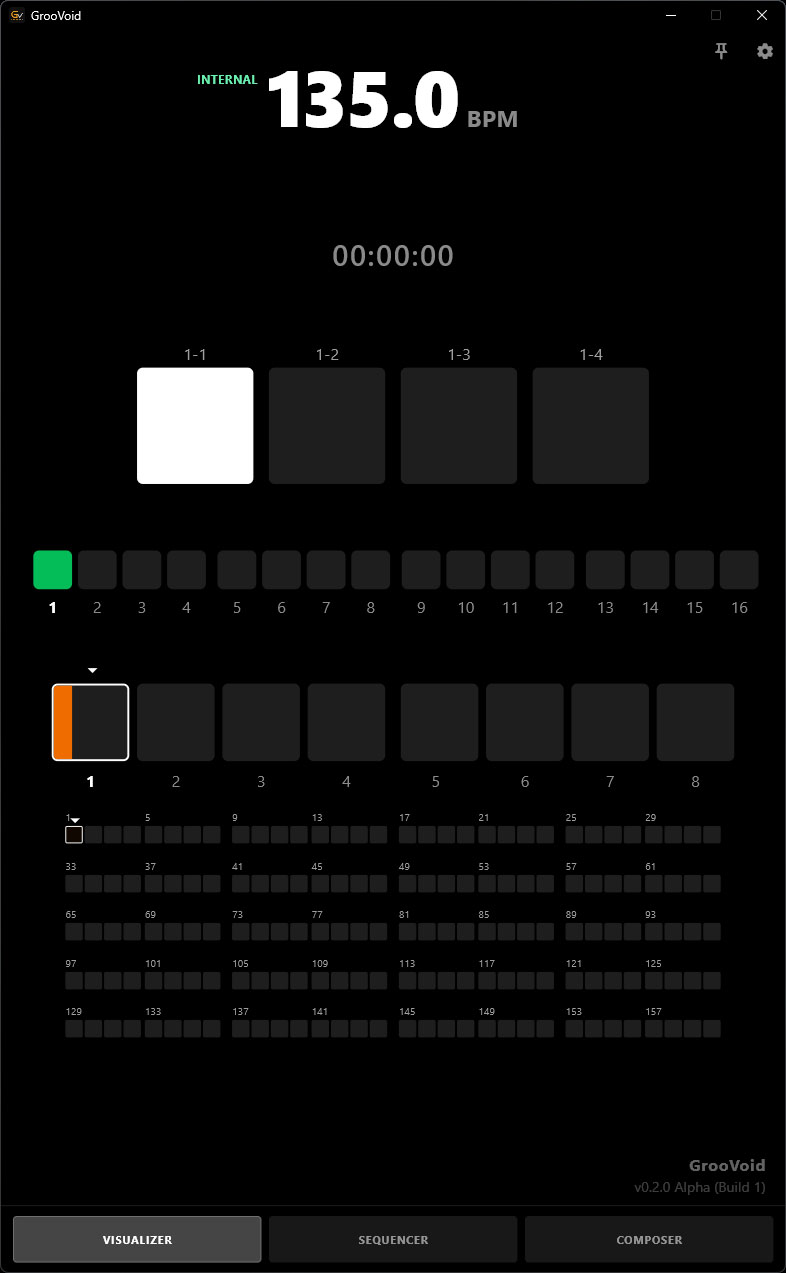Select pattern slot 8
Screen dimensions: 786x1273
695,722
